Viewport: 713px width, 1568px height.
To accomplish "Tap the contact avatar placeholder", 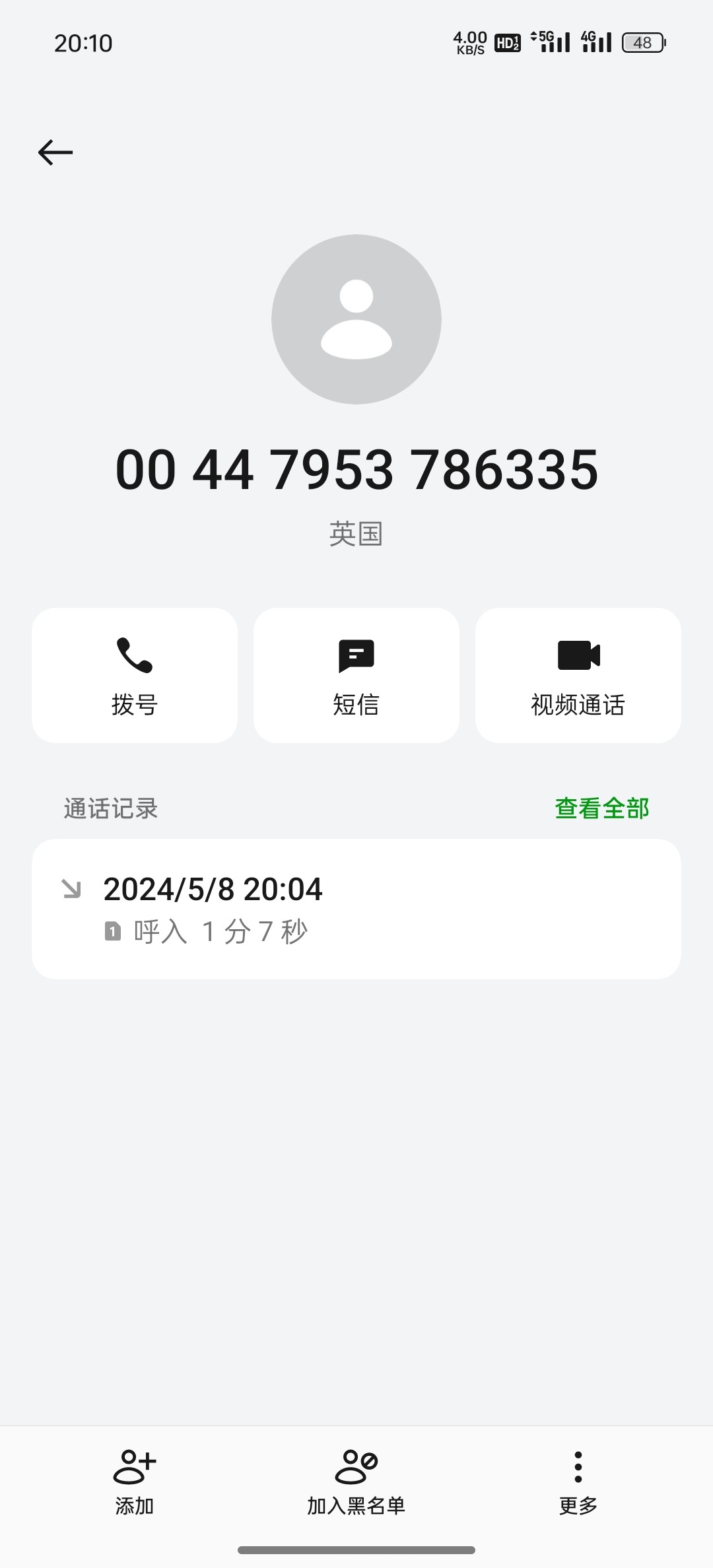I will 356,319.
